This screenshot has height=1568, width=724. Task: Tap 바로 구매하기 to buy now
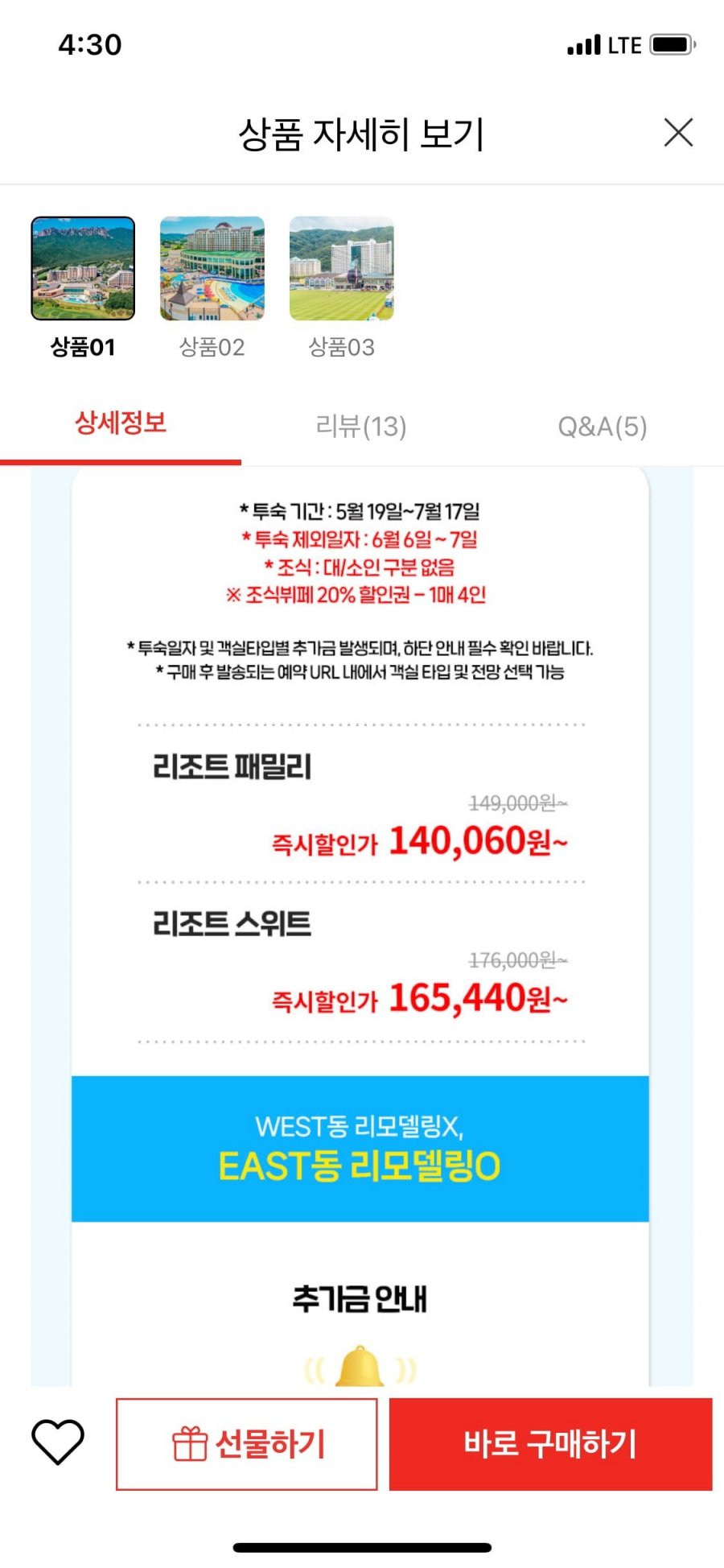(x=550, y=1444)
